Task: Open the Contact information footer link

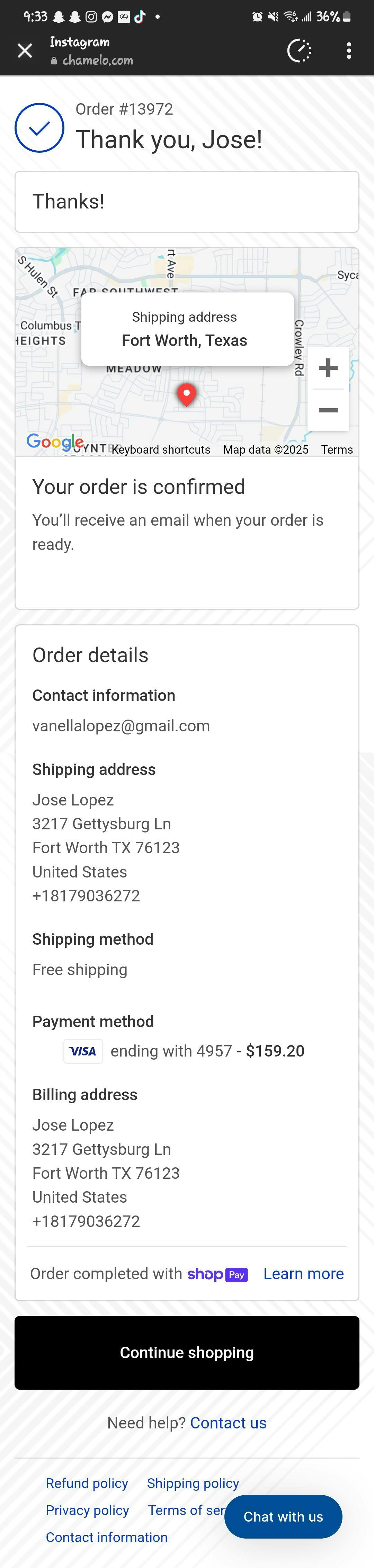Action: [107, 1537]
